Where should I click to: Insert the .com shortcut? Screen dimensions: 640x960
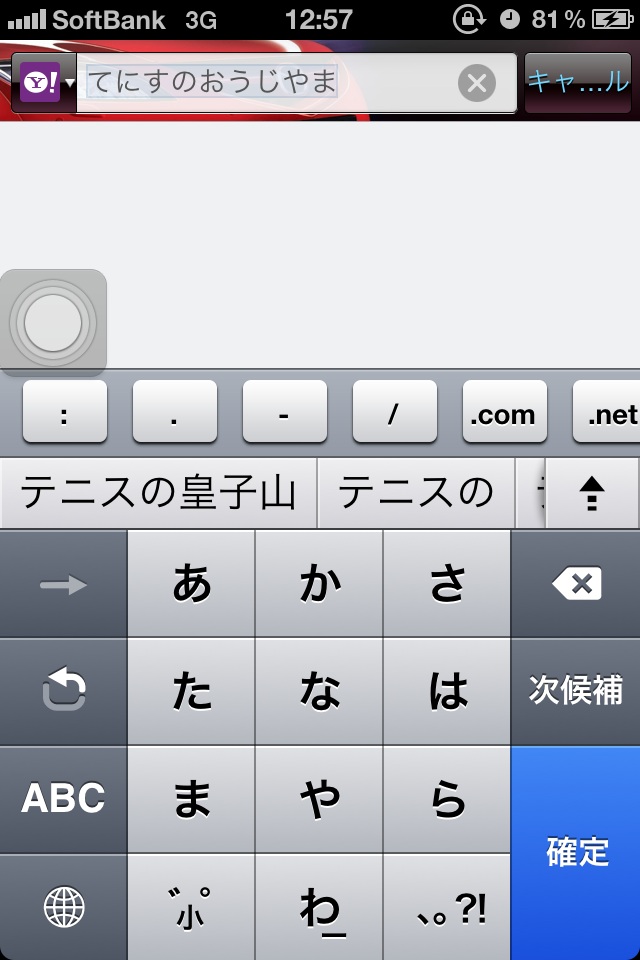click(504, 412)
